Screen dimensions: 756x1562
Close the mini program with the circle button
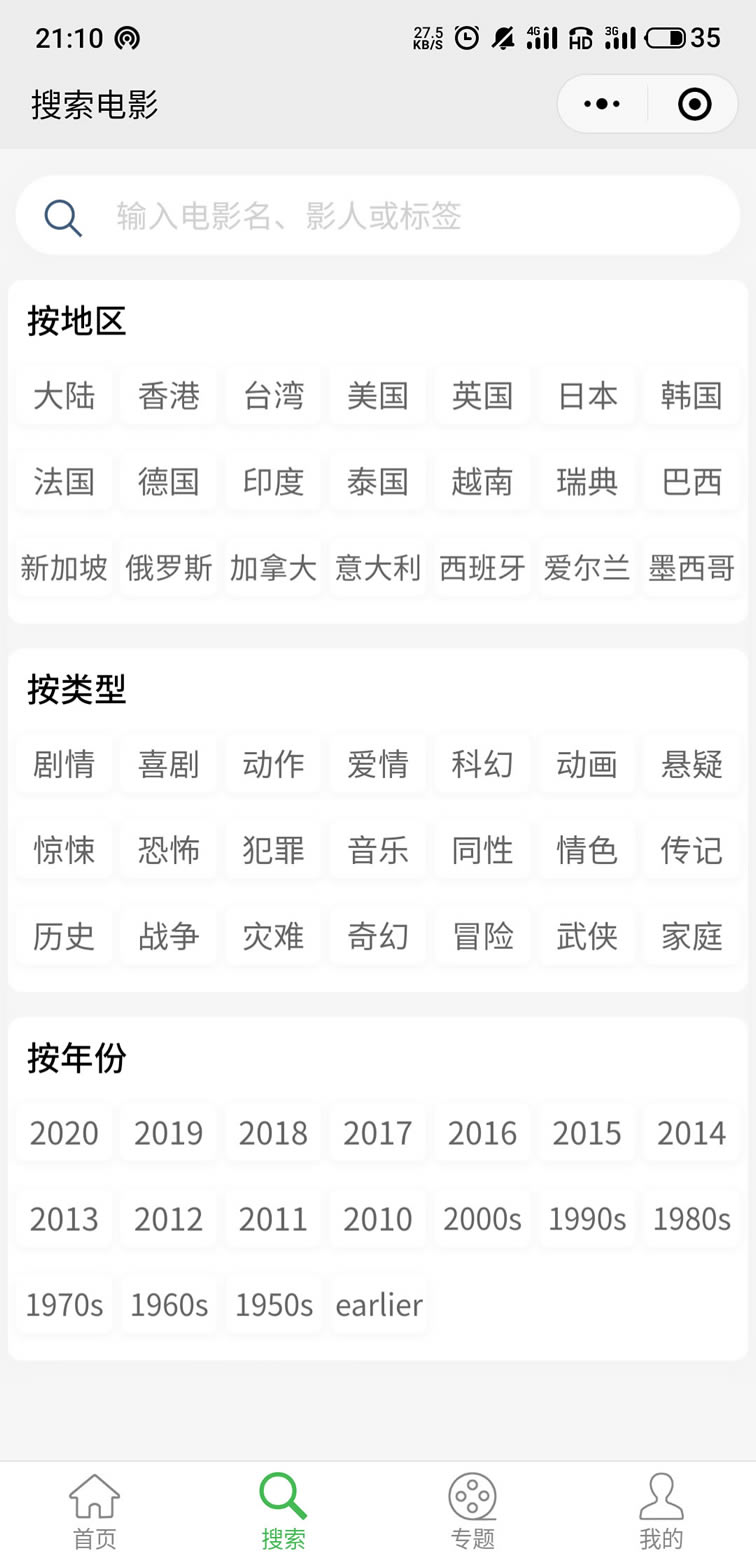(x=694, y=104)
